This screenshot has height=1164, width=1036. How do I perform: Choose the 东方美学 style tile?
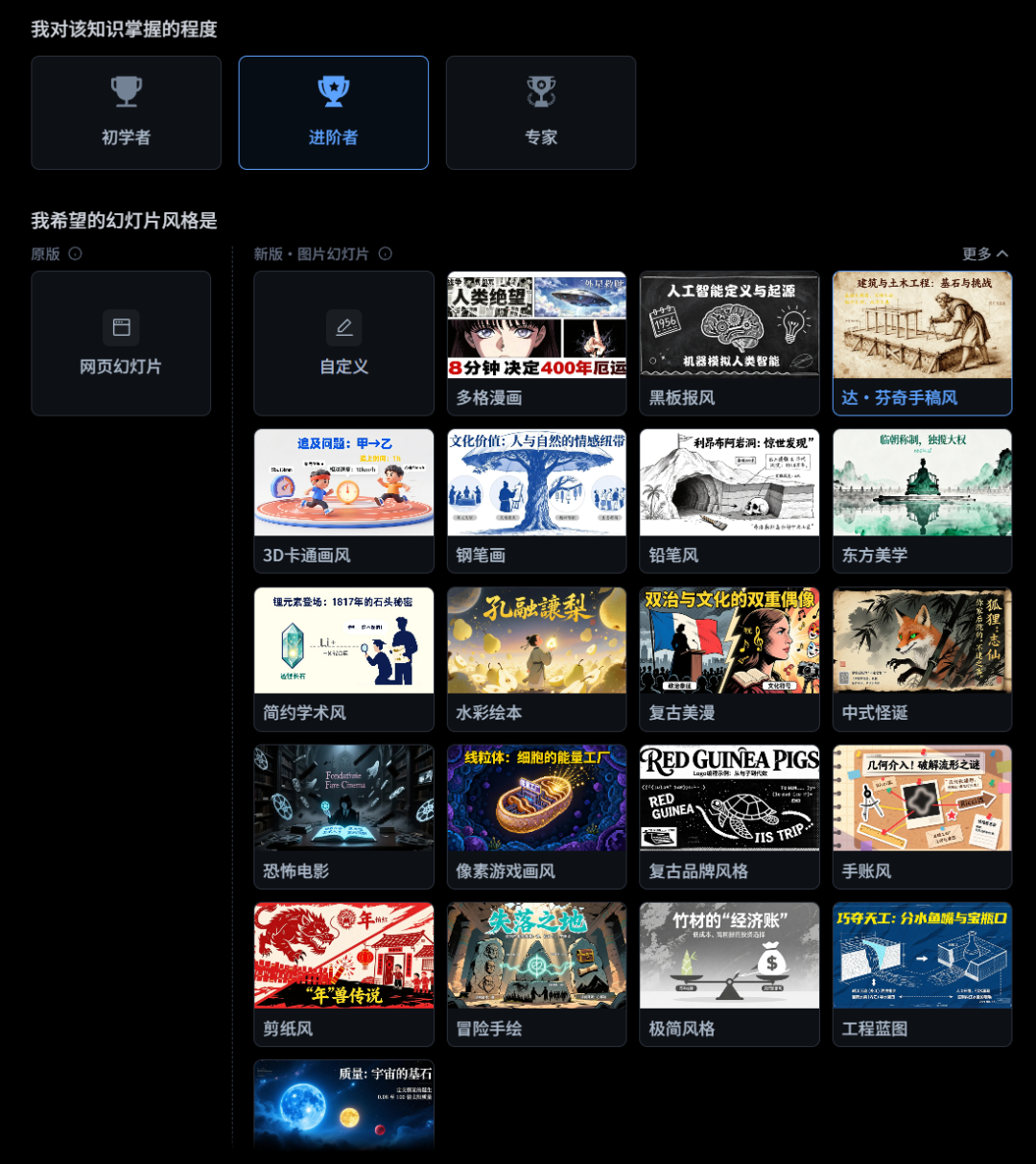click(x=922, y=500)
